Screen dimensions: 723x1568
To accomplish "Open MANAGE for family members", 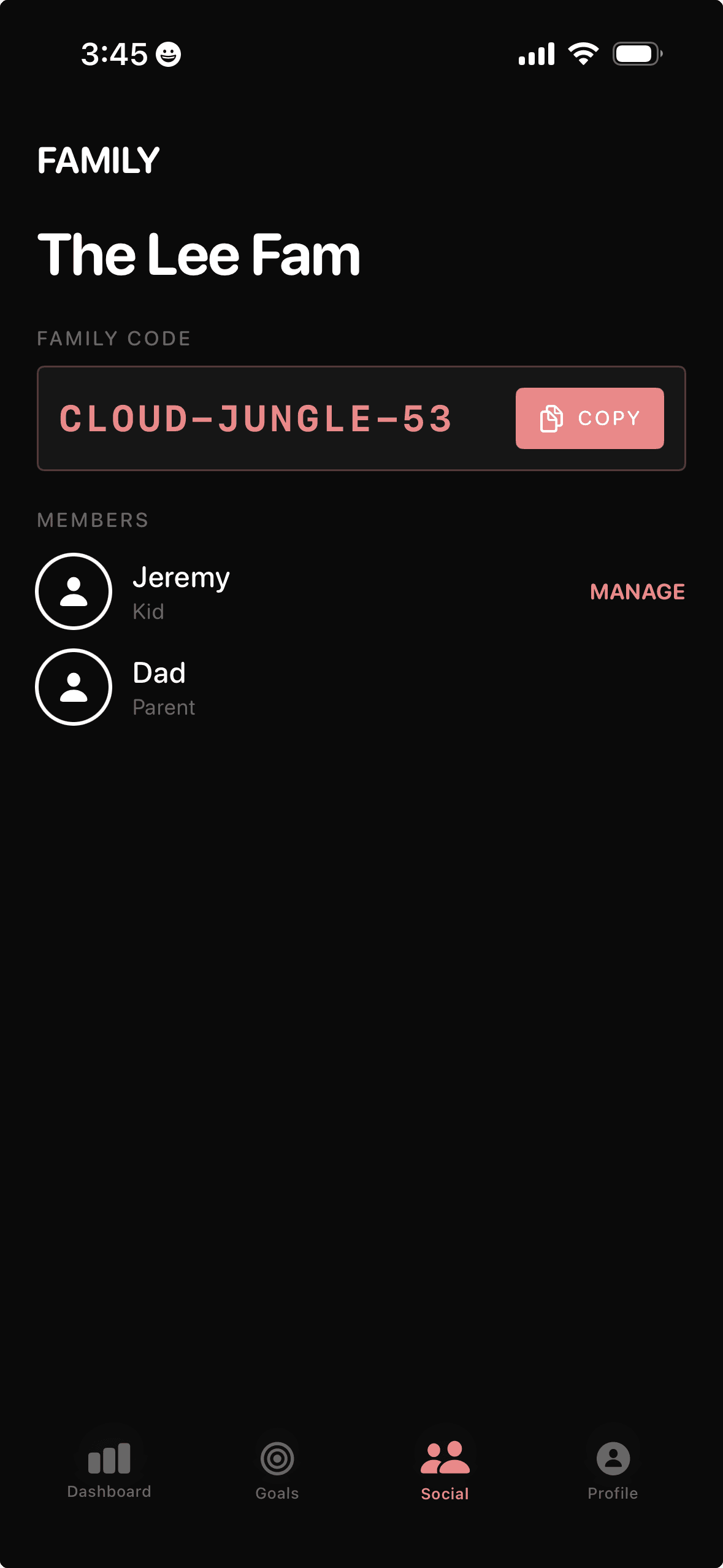I will 637,591.
